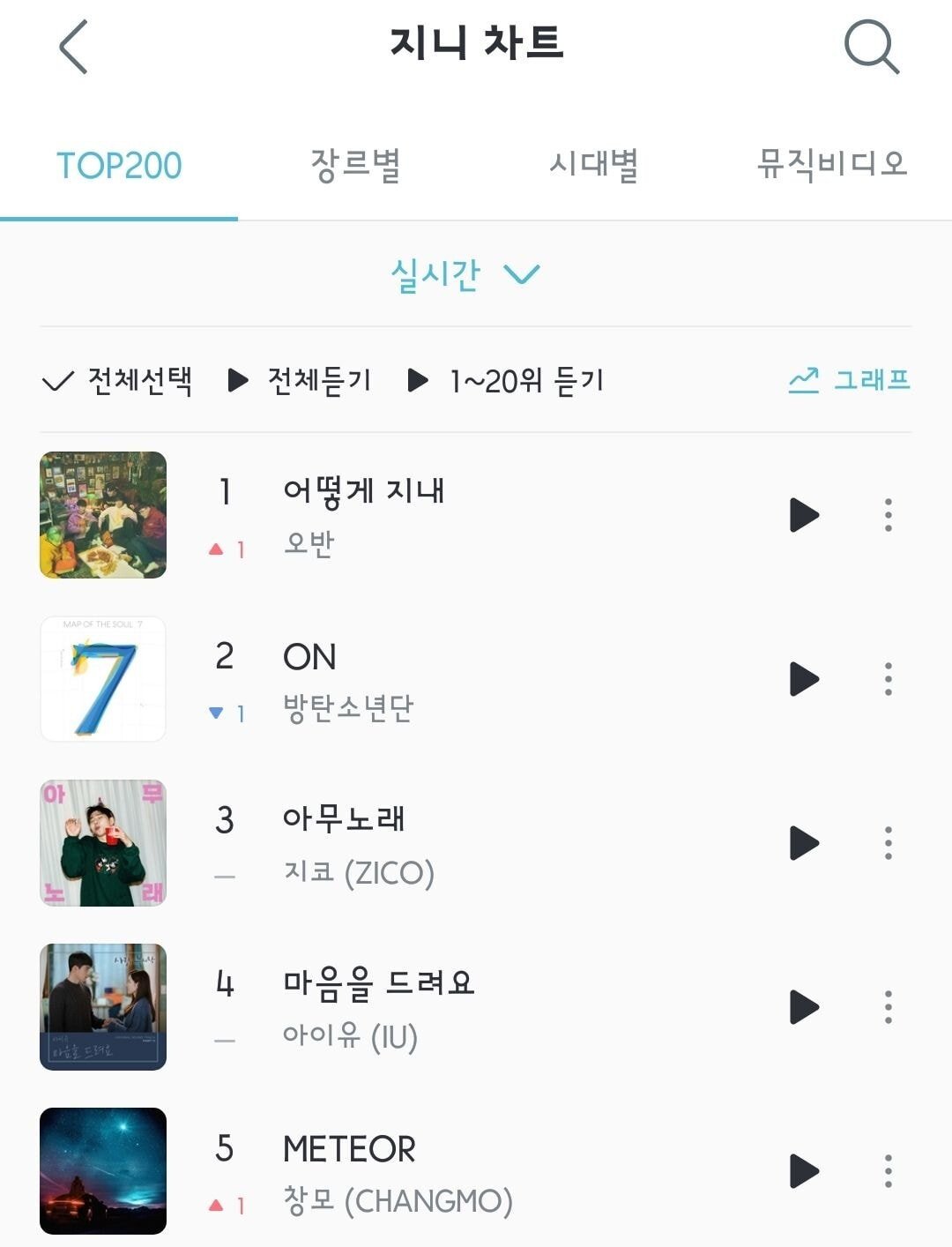Image resolution: width=952 pixels, height=1247 pixels.
Task: Open the METEOR album cover
Action: click(103, 1171)
